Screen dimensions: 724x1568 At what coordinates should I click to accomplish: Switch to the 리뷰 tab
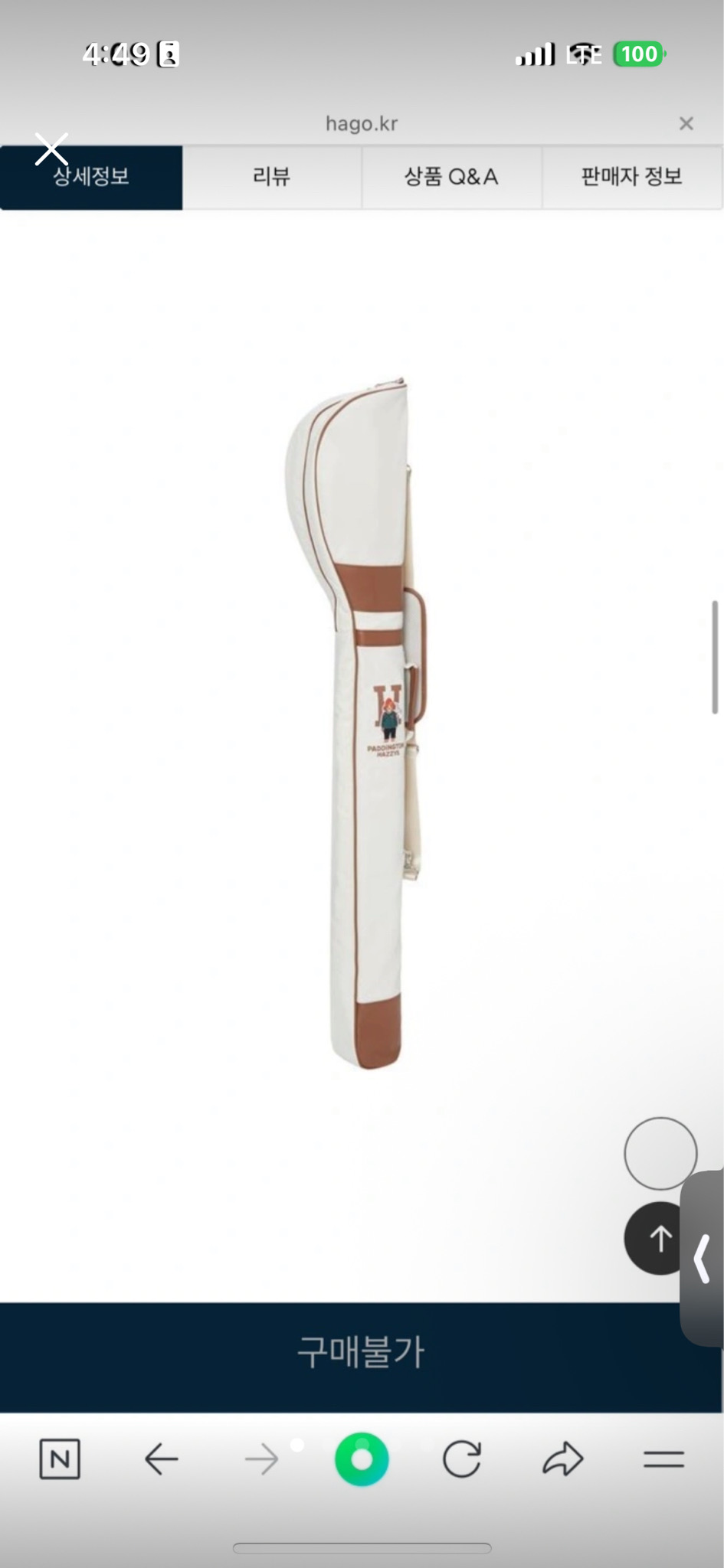point(271,178)
